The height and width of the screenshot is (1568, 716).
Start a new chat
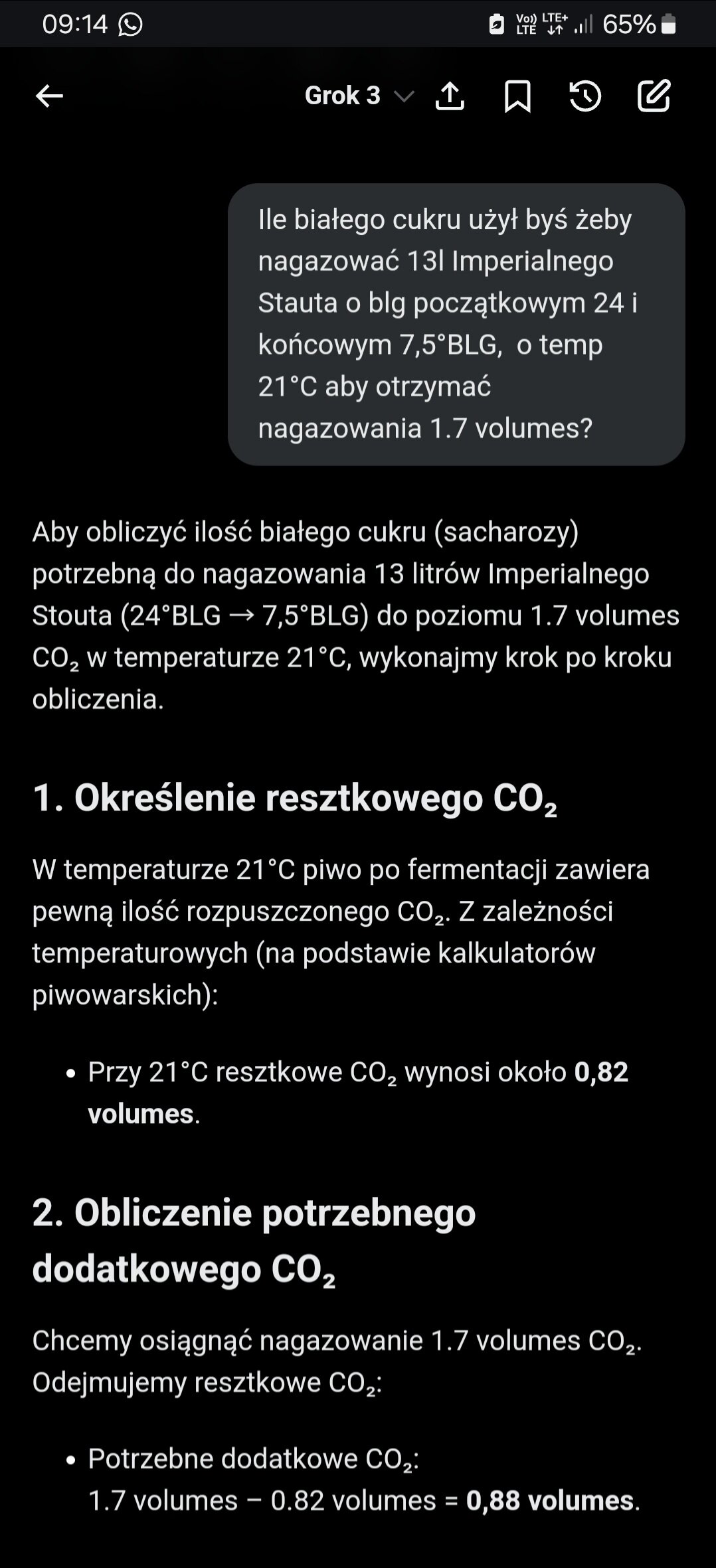[654, 96]
